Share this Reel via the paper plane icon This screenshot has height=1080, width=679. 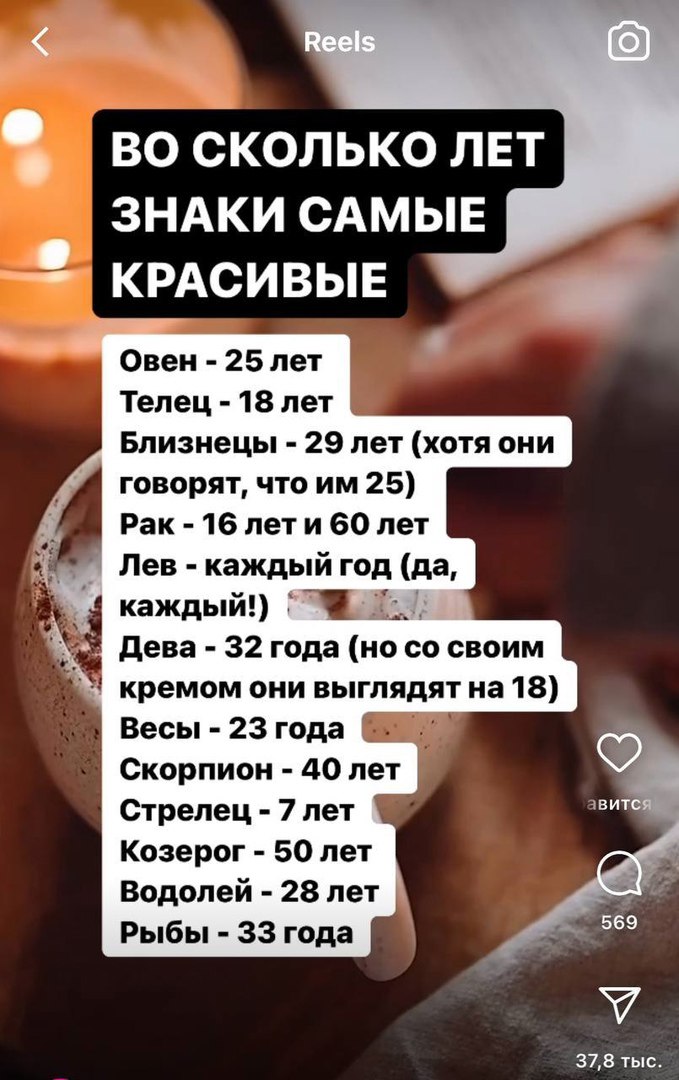coord(620,1004)
